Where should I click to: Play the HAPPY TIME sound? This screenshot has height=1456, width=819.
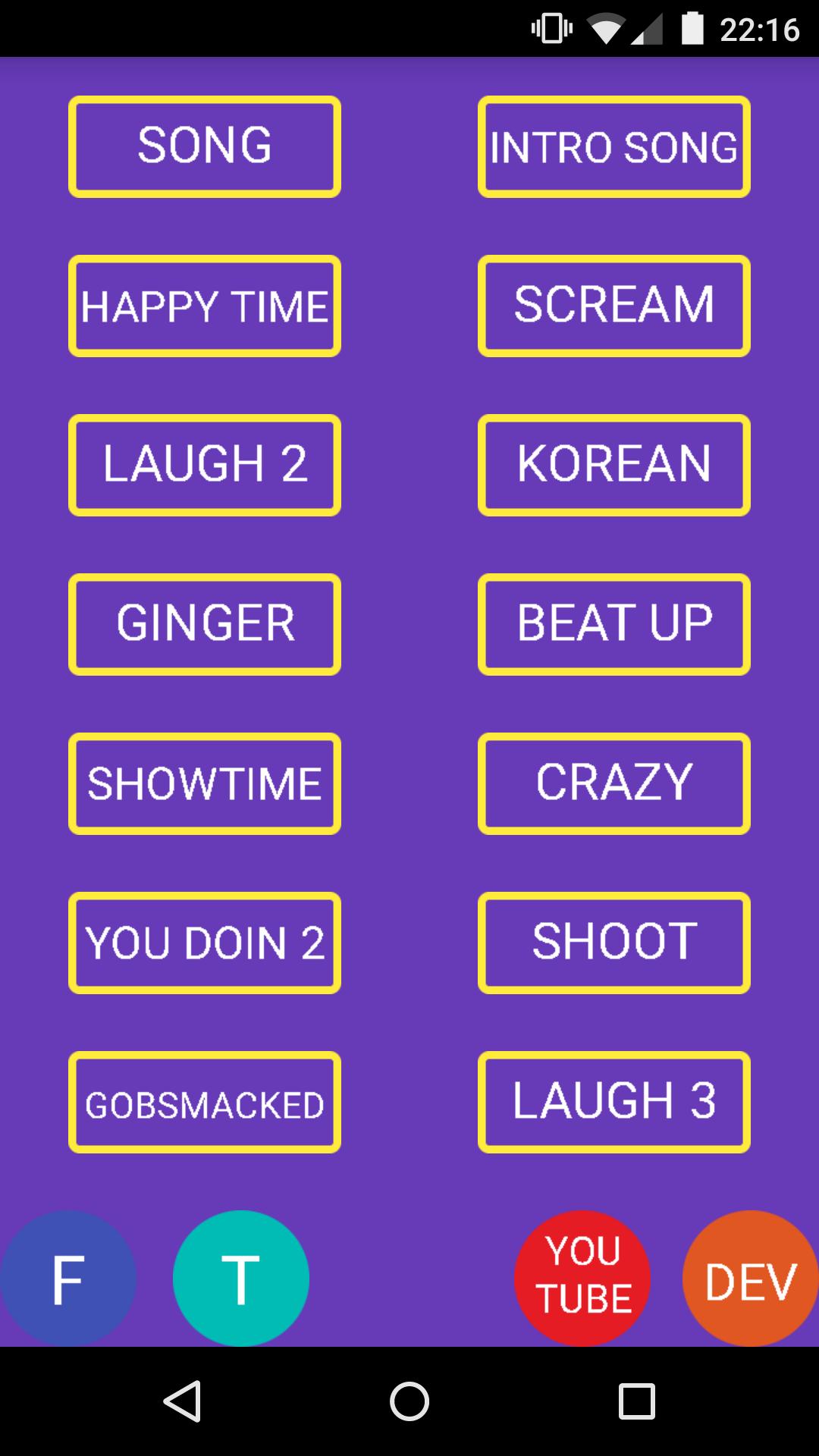coord(205,306)
